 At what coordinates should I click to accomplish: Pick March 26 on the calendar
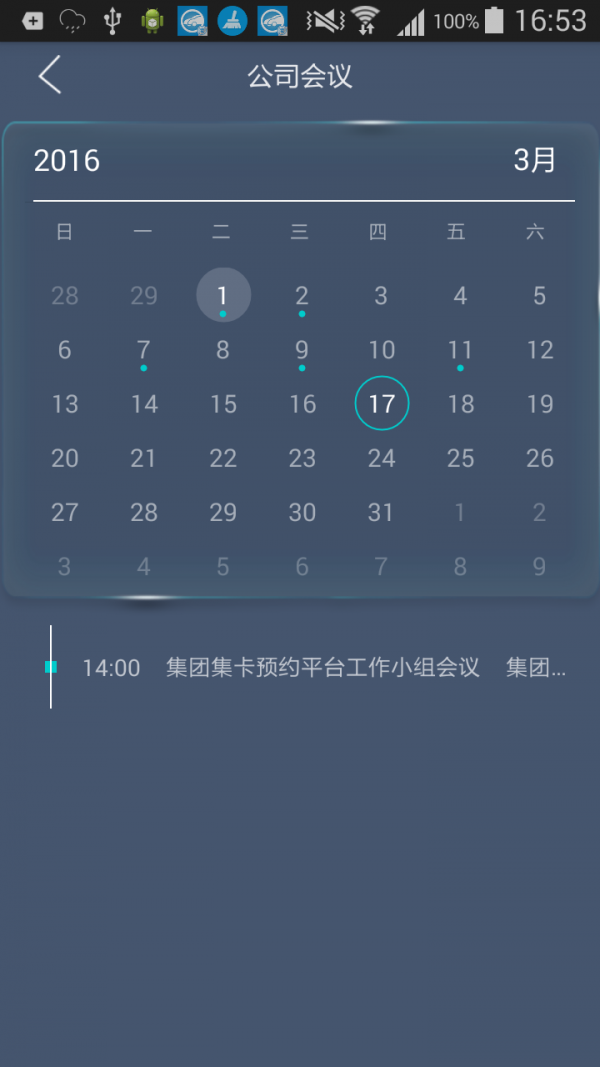click(x=539, y=458)
